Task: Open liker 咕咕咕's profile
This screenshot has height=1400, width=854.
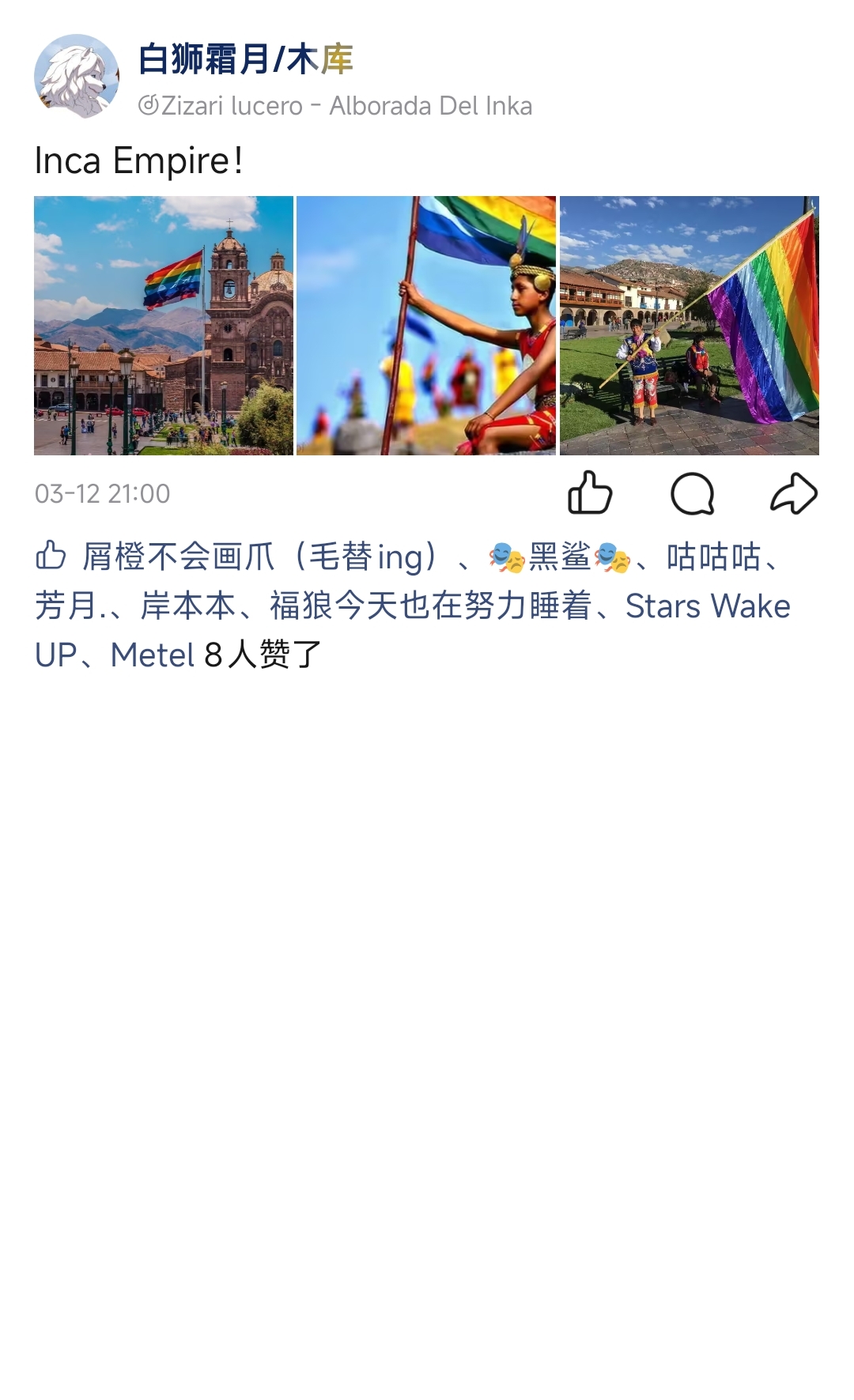Action: (713, 557)
